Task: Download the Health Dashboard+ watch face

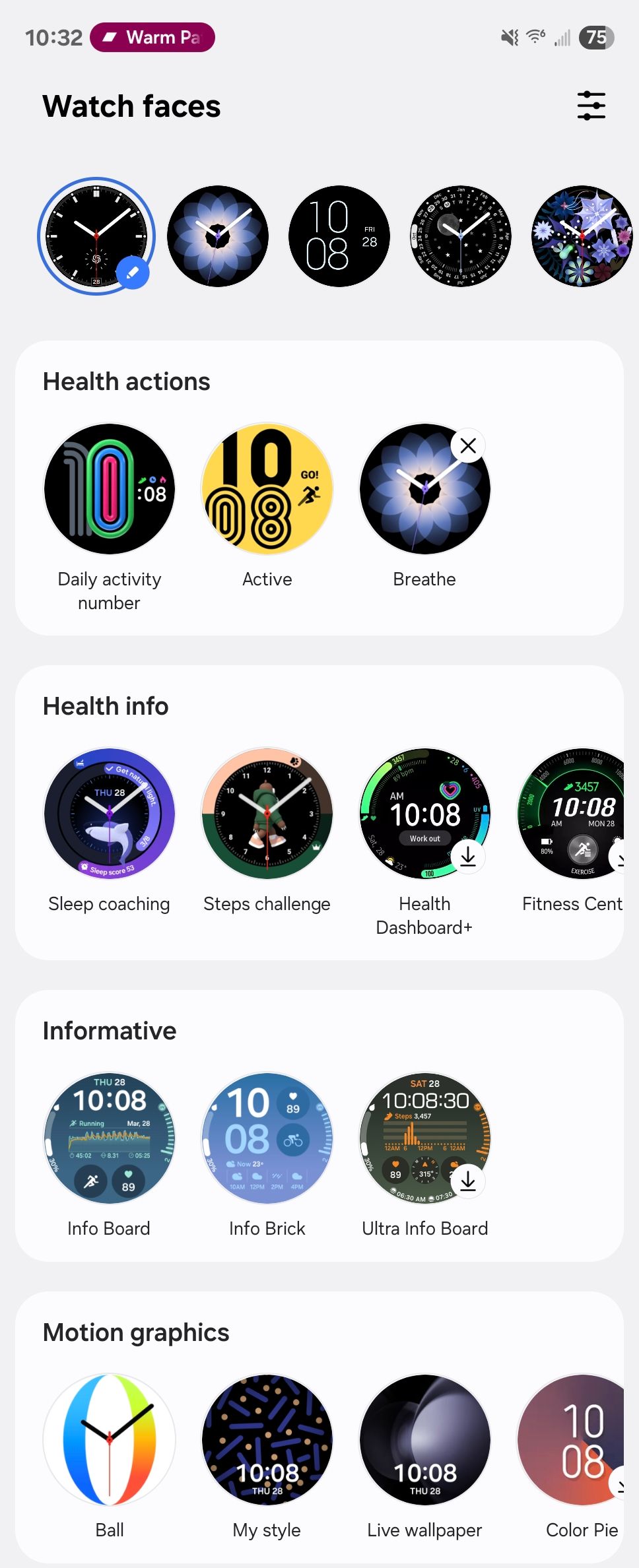Action: click(x=468, y=857)
